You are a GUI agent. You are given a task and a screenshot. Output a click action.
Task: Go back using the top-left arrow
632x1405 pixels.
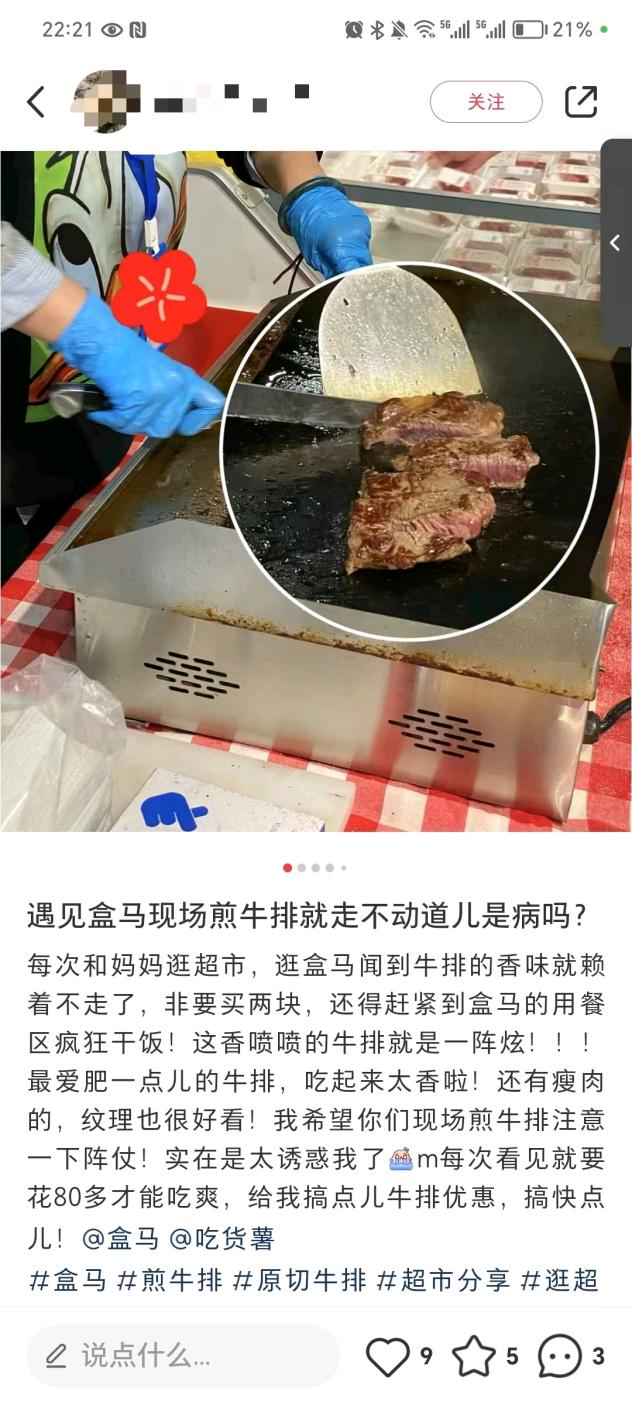pyautogui.click(x=36, y=102)
